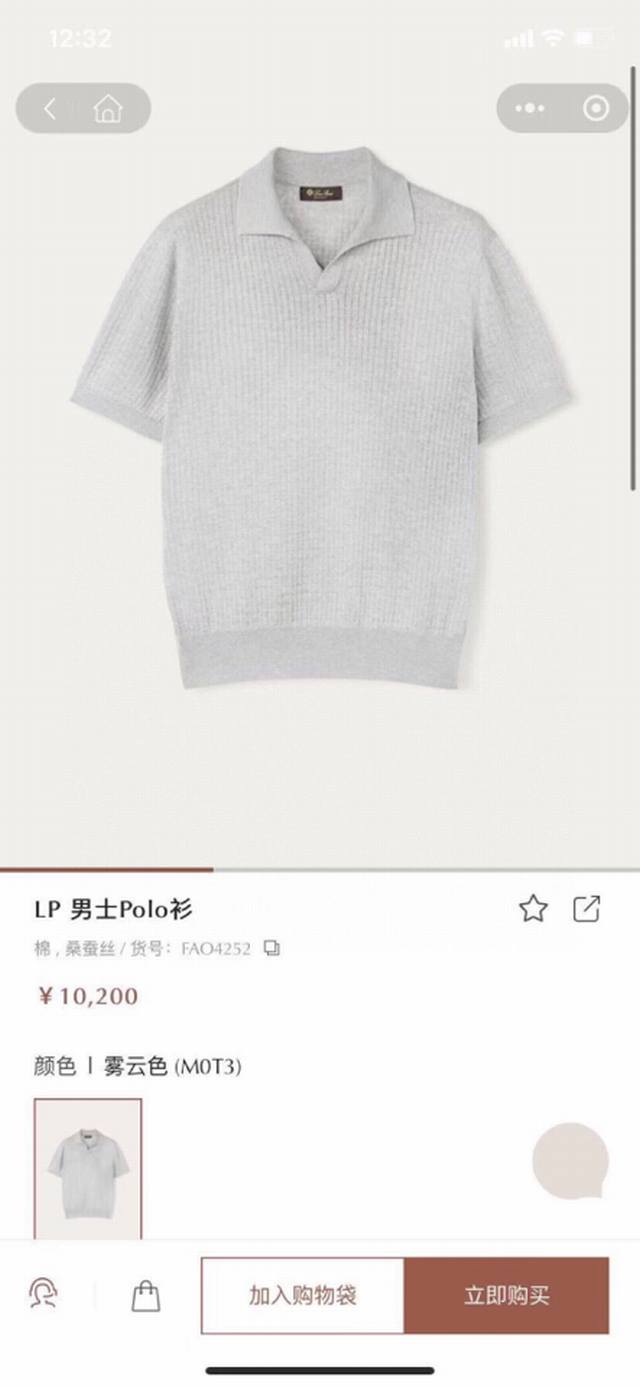Buy now with 立即购买

[x=507, y=1295]
